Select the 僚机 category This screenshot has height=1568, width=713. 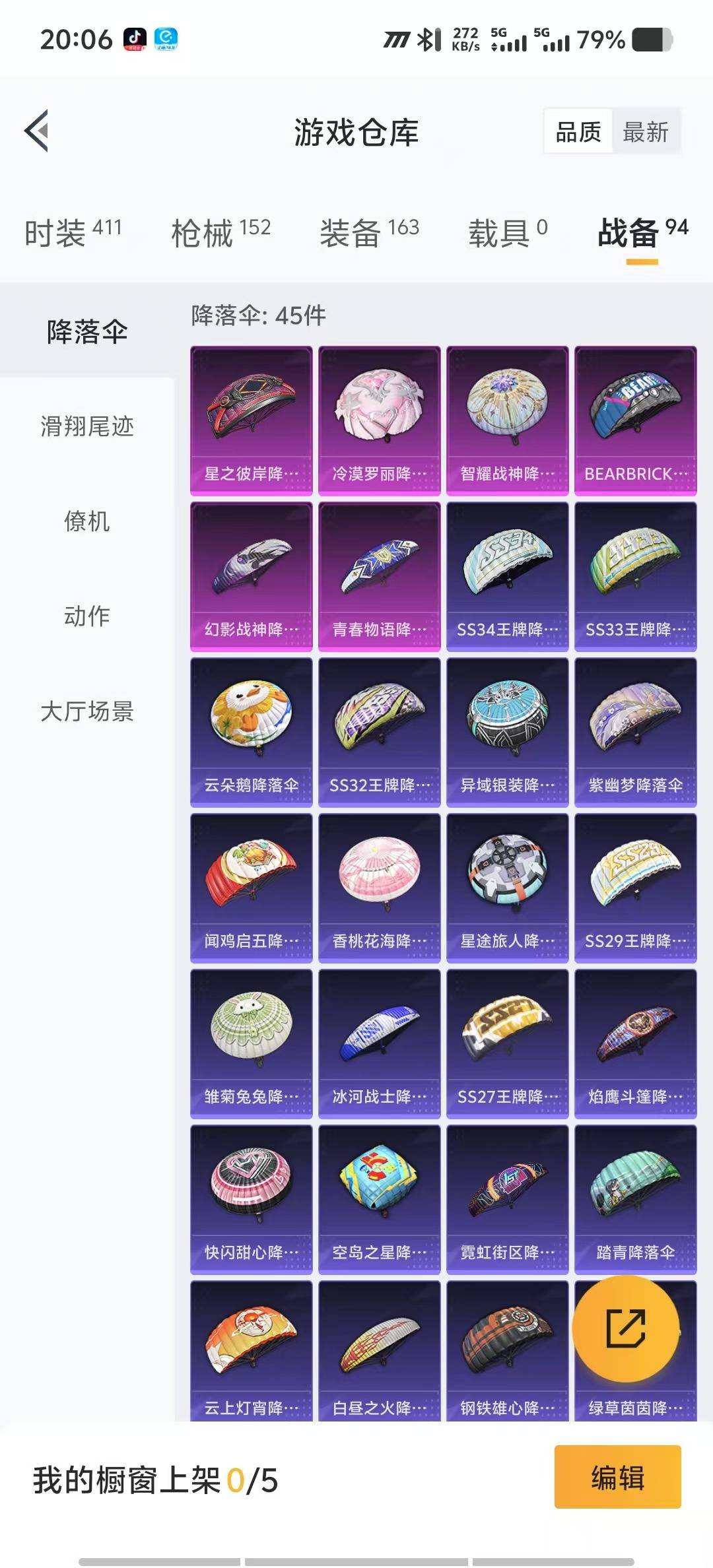87,521
